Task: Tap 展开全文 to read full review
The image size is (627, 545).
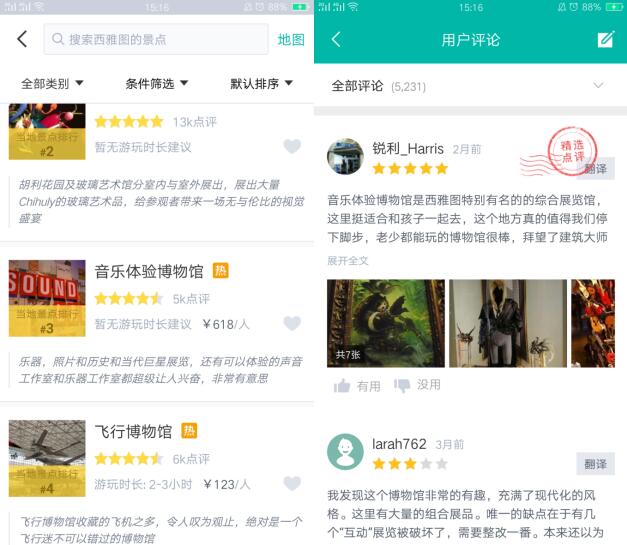Action: (347, 260)
